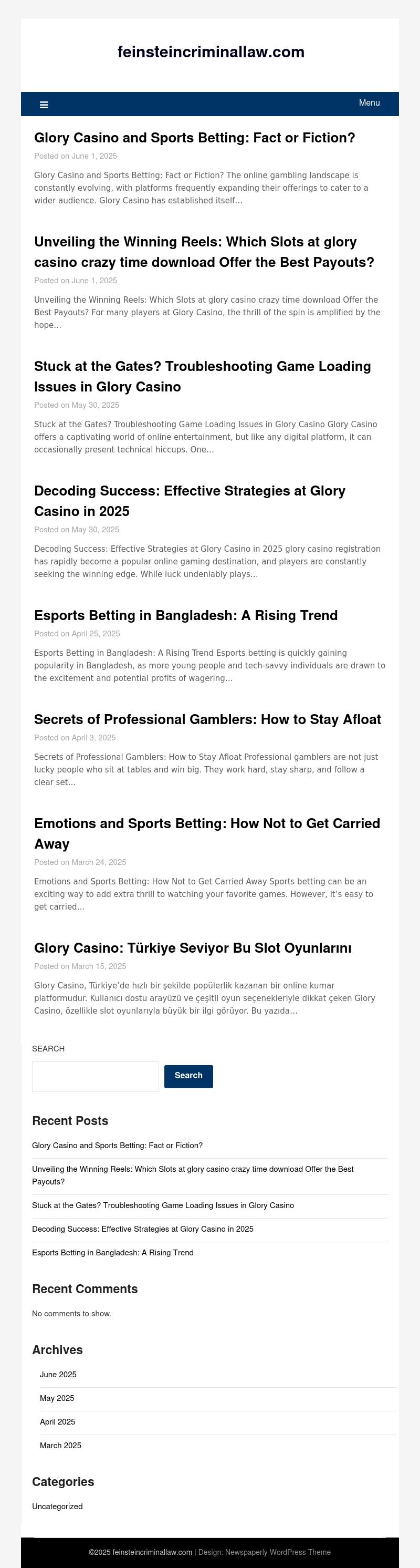Choose Stuck at the Gates in Recent Posts
420x1568 pixels.
point(163,1205)
